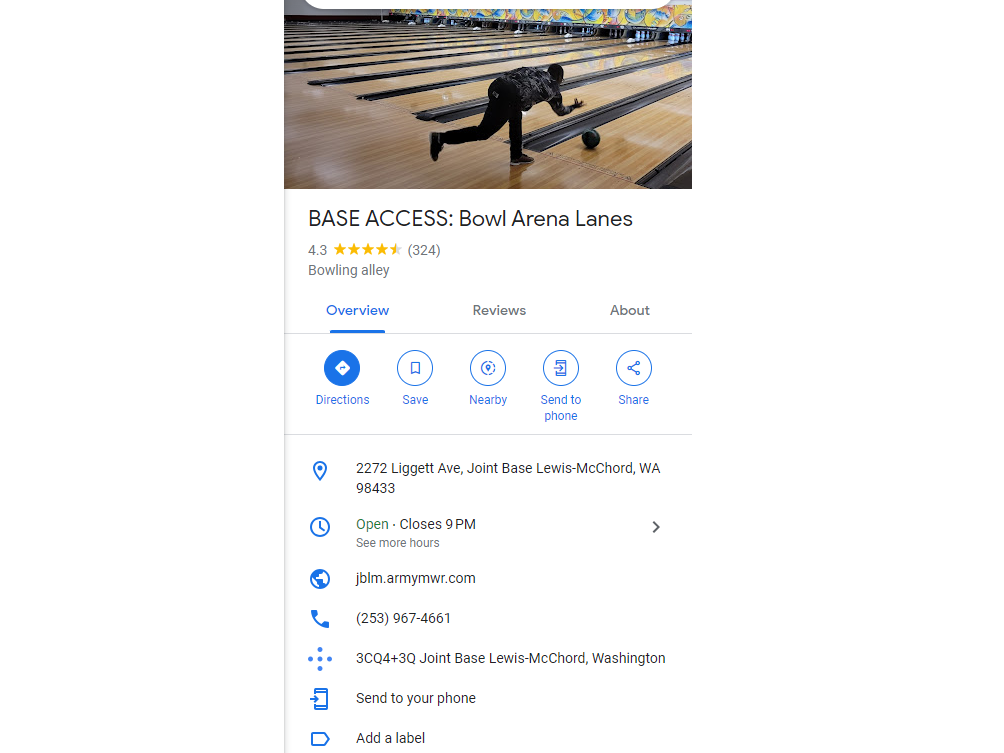The image size is (1004, 753).
Task: Open the About tab
Action: pyautogui.click(x=630, y=311)
